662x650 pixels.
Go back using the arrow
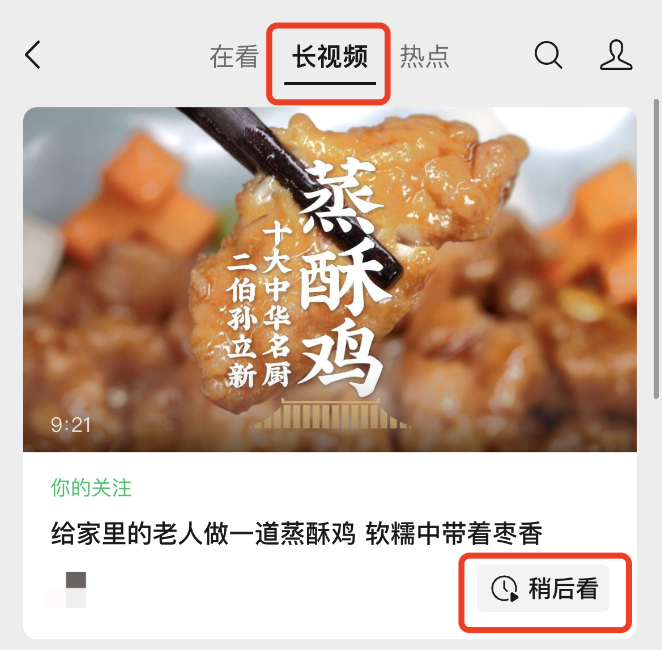[x=33, y=55]
